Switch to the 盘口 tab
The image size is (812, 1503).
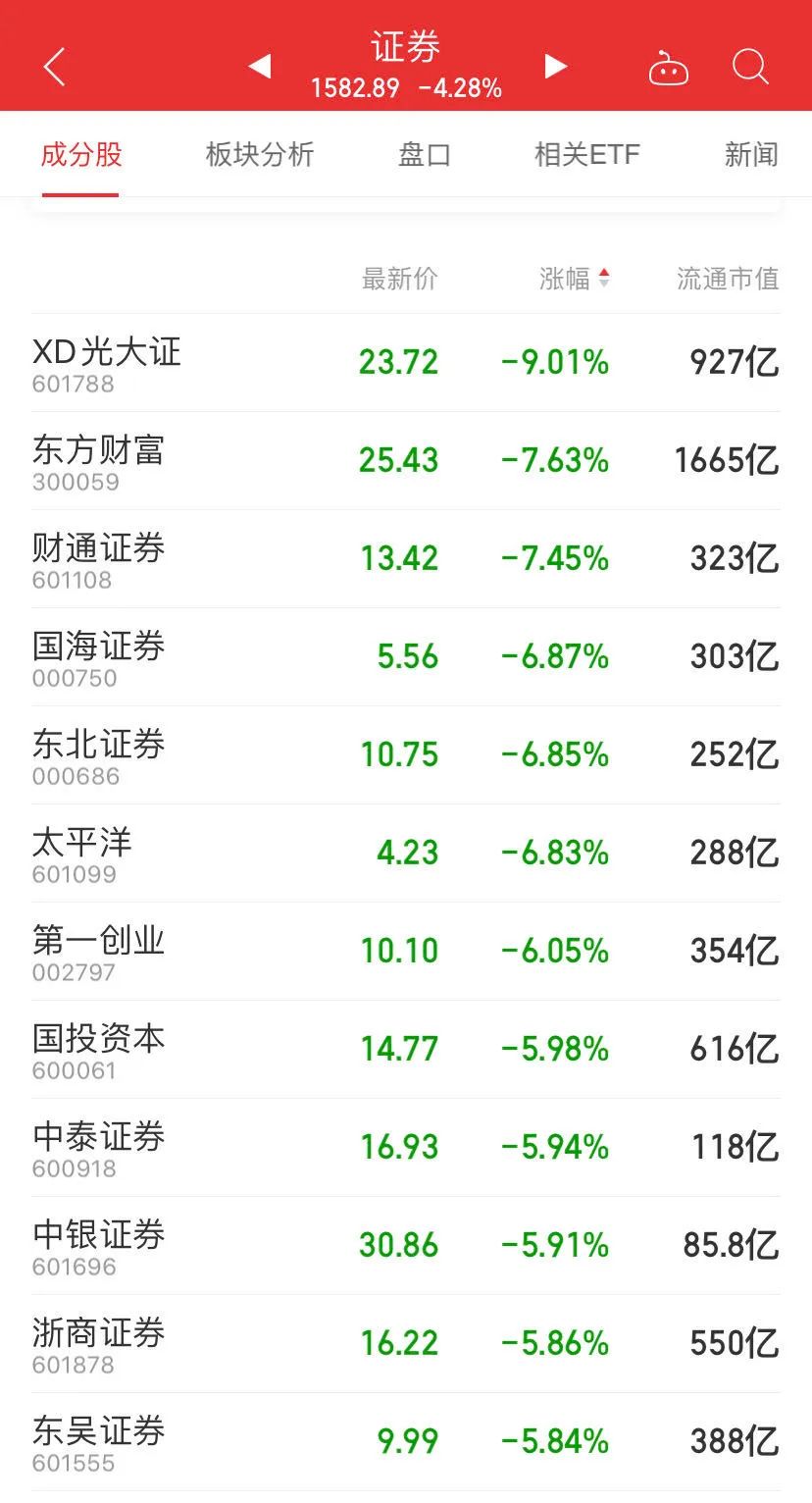point(424,155)
